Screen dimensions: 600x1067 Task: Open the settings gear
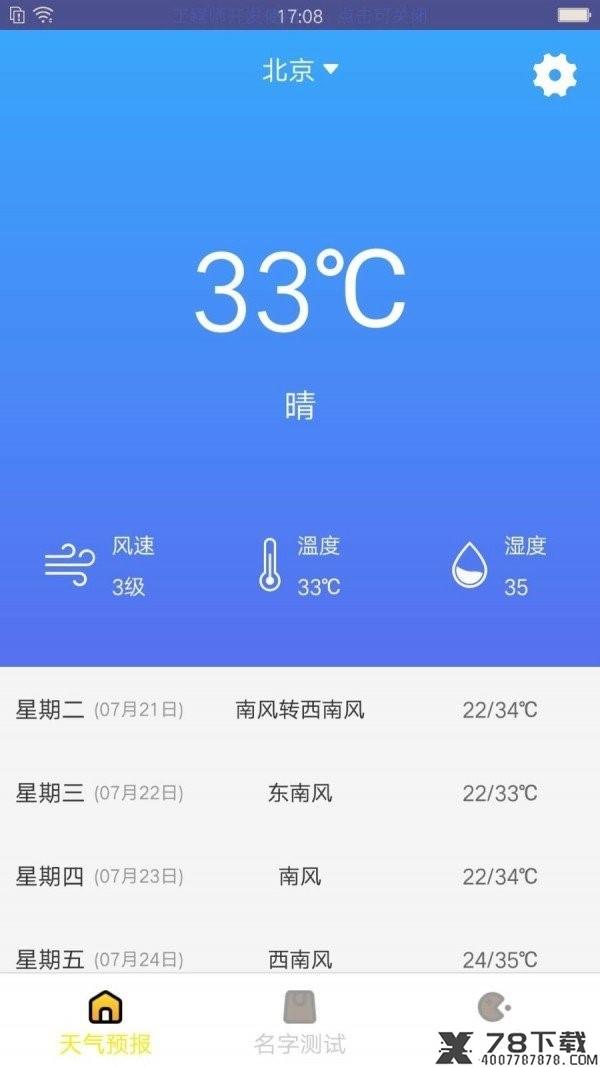click(554, 75)
